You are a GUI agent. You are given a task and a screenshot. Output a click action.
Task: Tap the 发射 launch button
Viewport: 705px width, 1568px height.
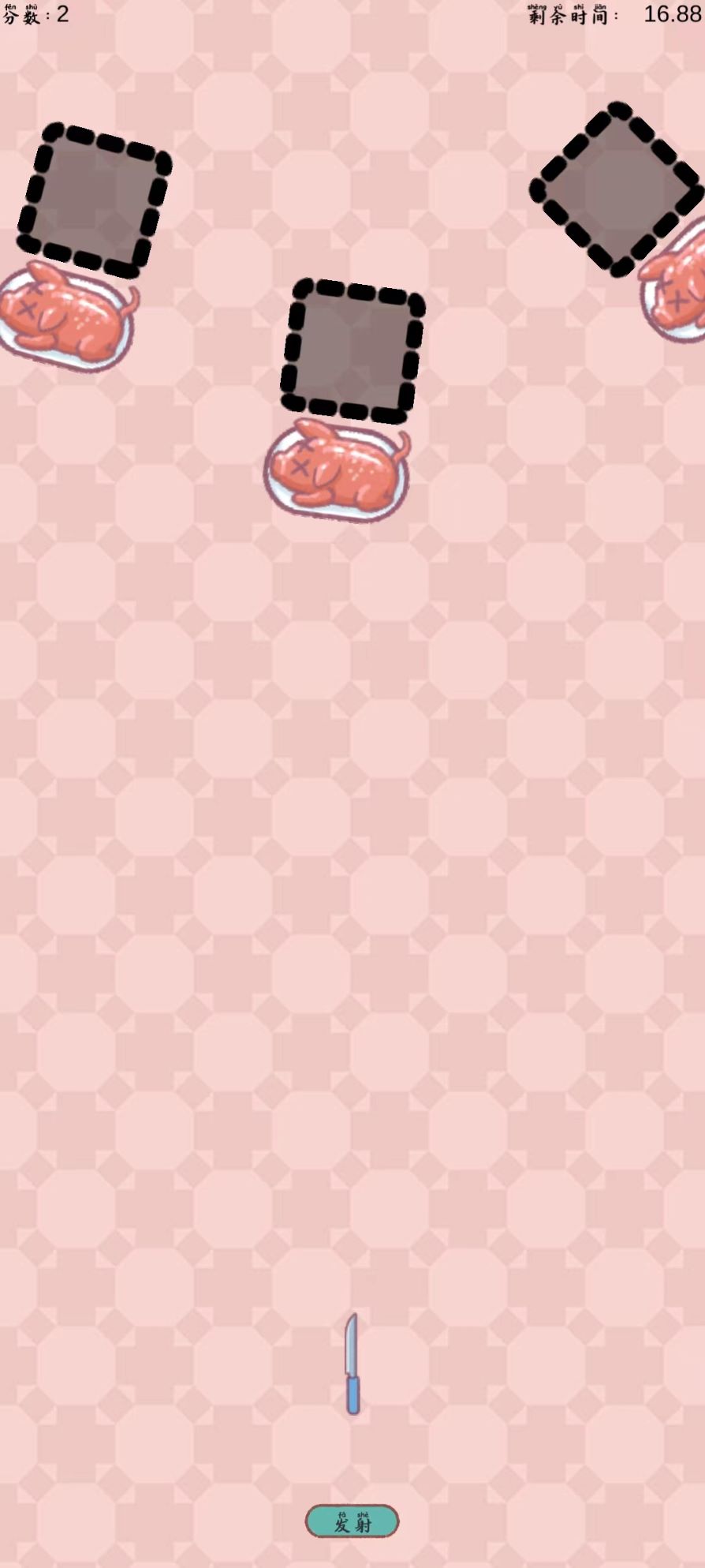352,1521
